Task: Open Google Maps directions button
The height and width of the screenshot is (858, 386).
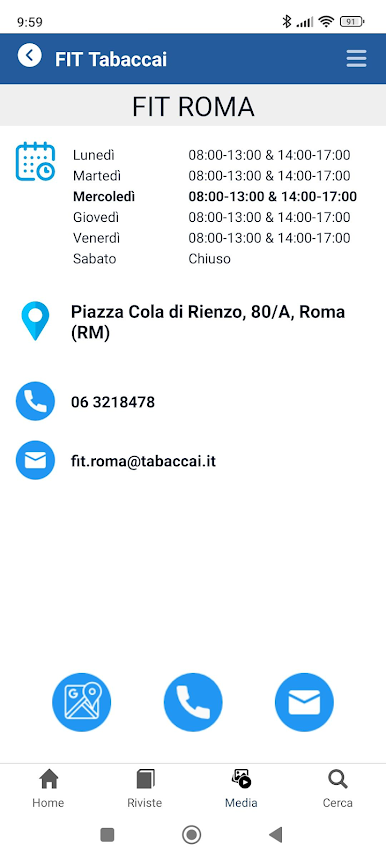Action: (82, 702)
